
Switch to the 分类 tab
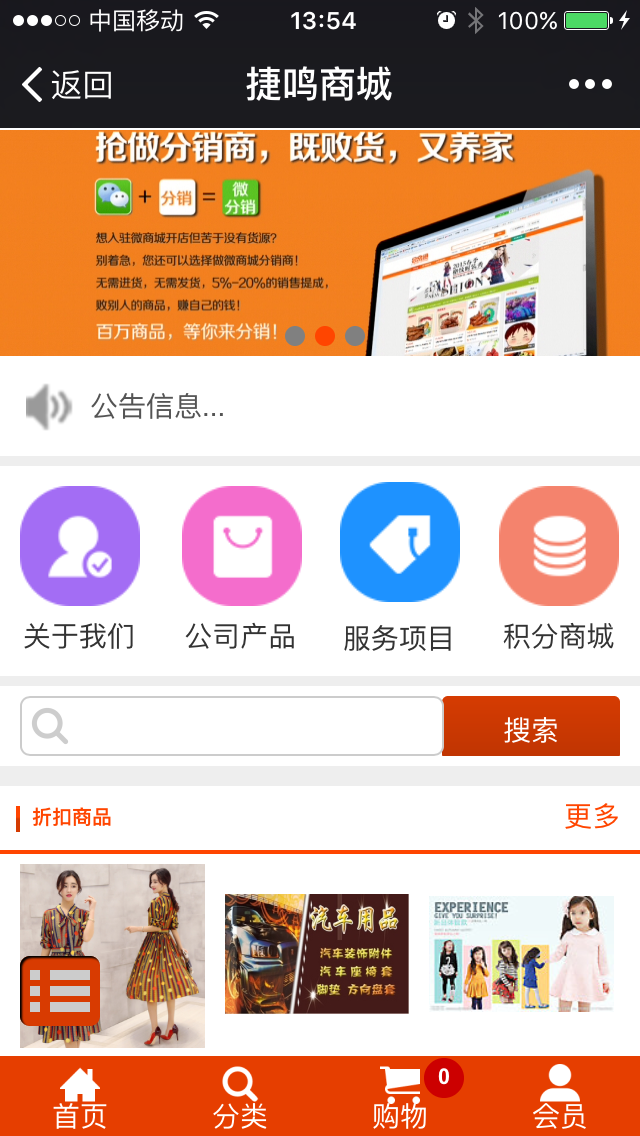[x=240, y=1097]
